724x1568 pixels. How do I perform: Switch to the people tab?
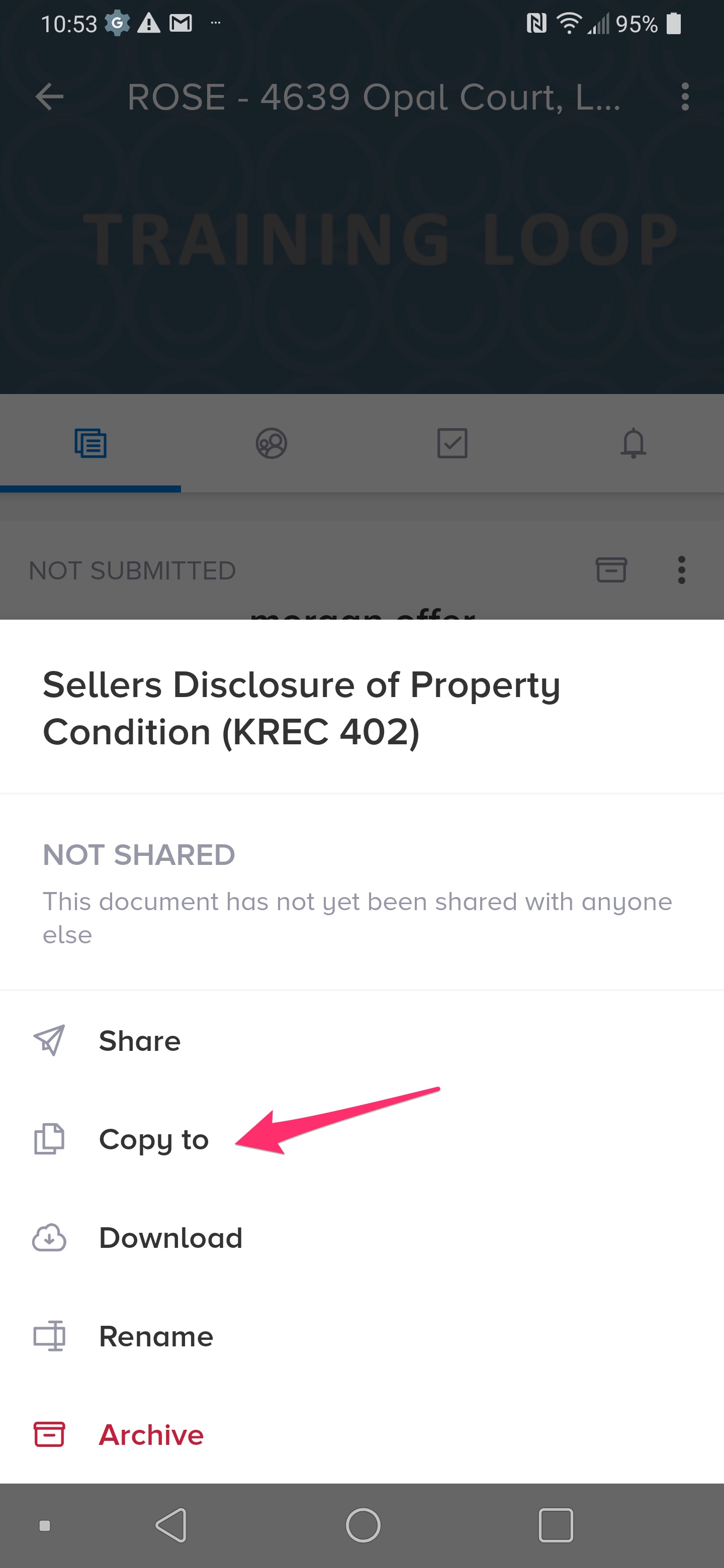click(x=271, y=443)
